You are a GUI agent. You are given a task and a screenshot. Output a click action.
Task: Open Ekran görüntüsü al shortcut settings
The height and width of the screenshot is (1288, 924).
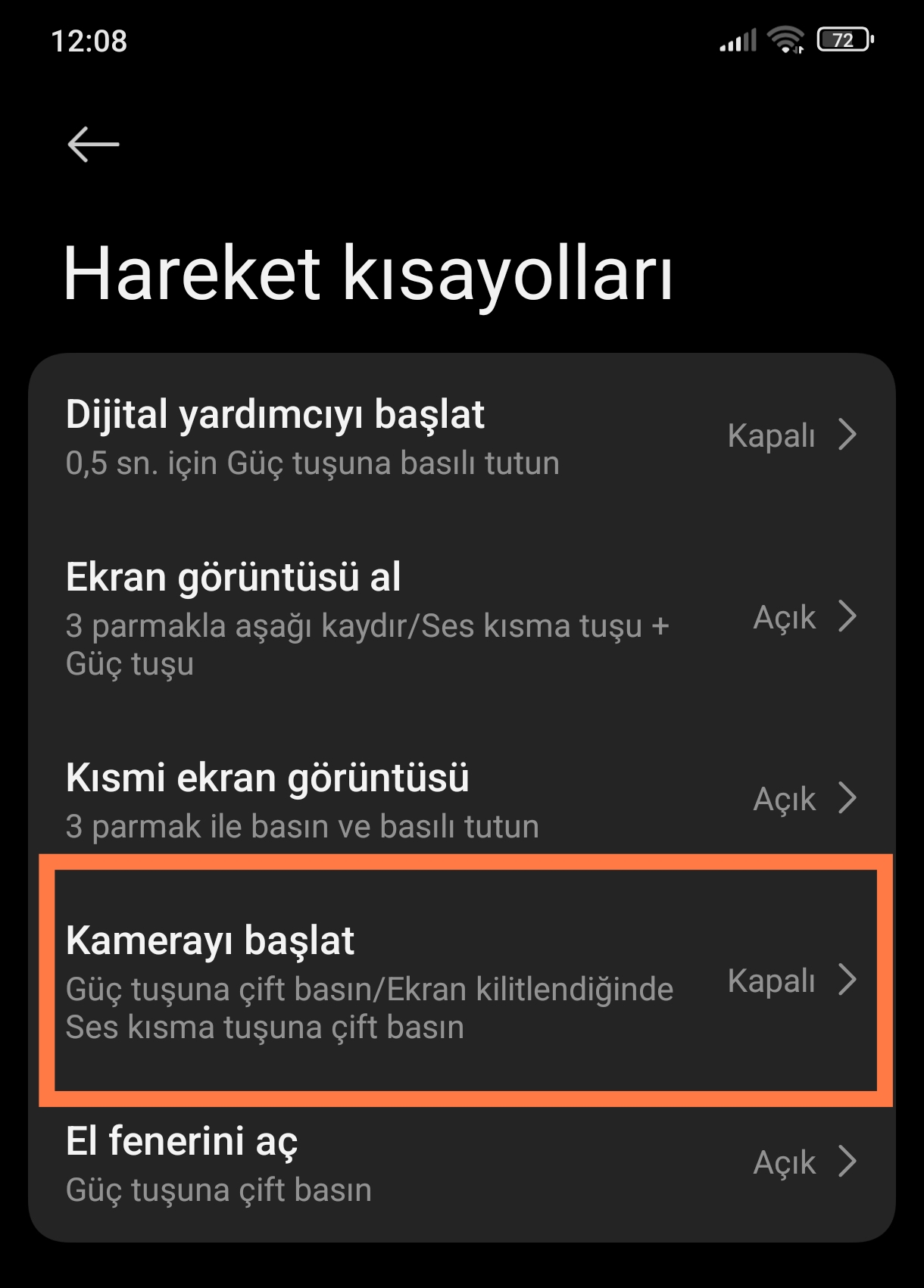click(460, 618)
